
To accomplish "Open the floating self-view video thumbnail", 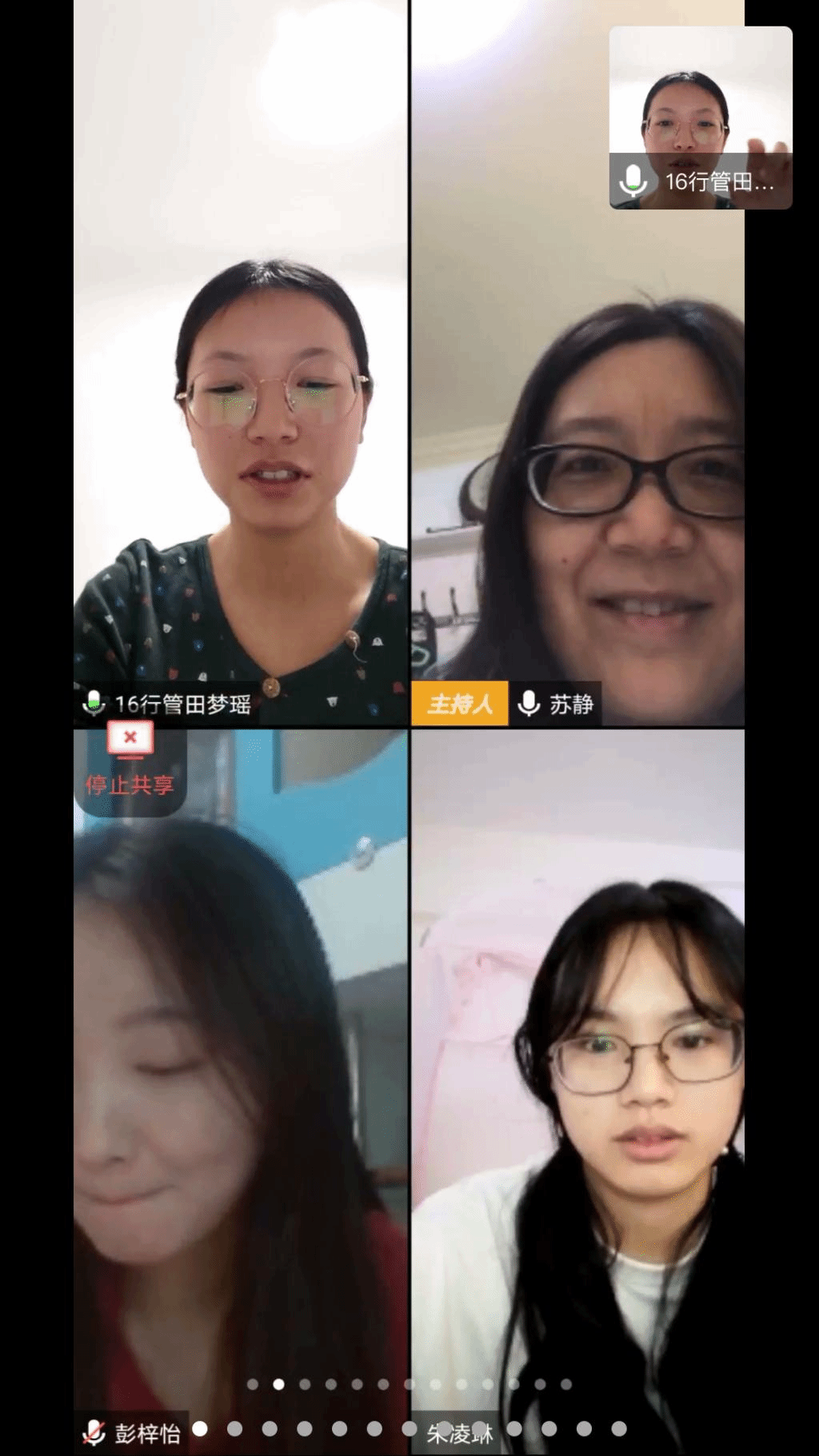I will tap(701, 118).
